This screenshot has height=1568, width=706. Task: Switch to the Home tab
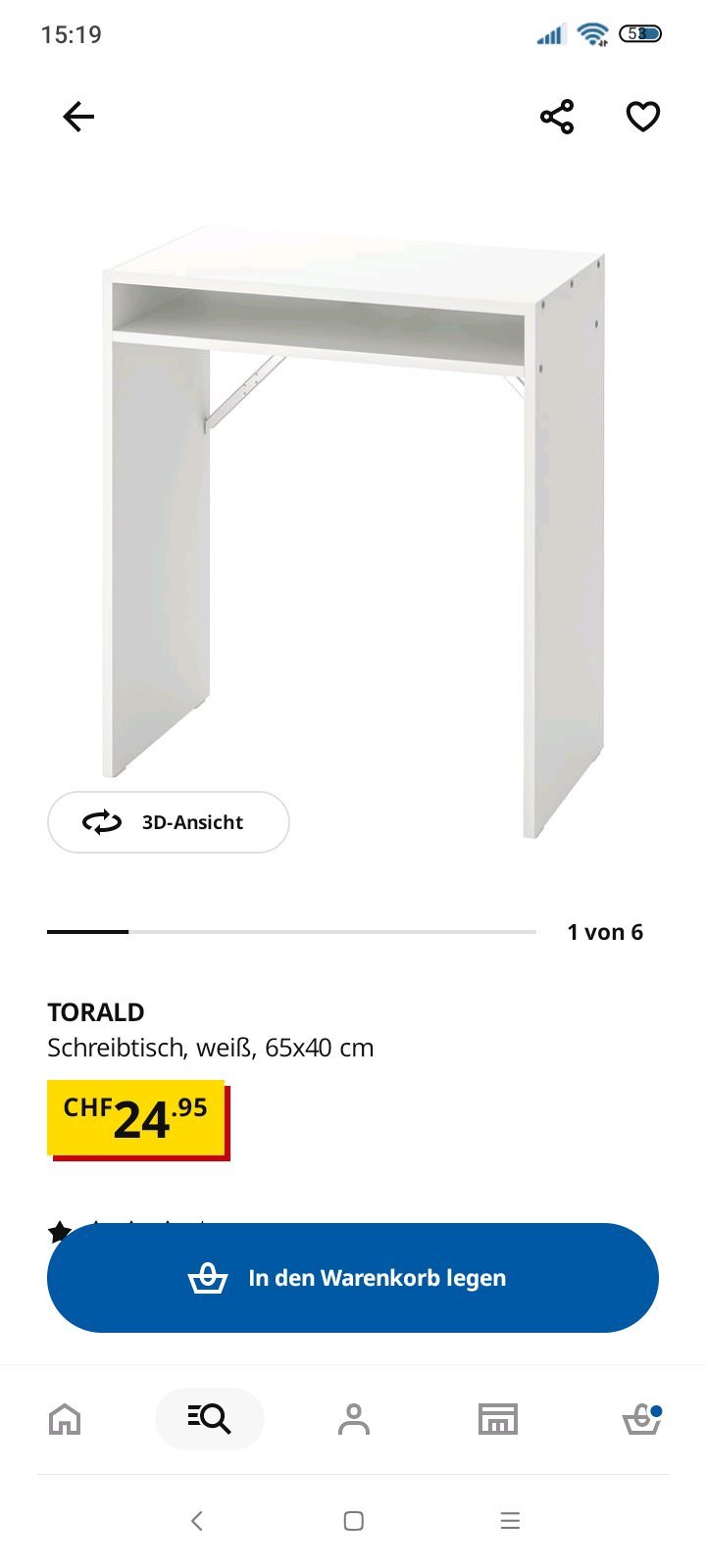pos(65,1419)
